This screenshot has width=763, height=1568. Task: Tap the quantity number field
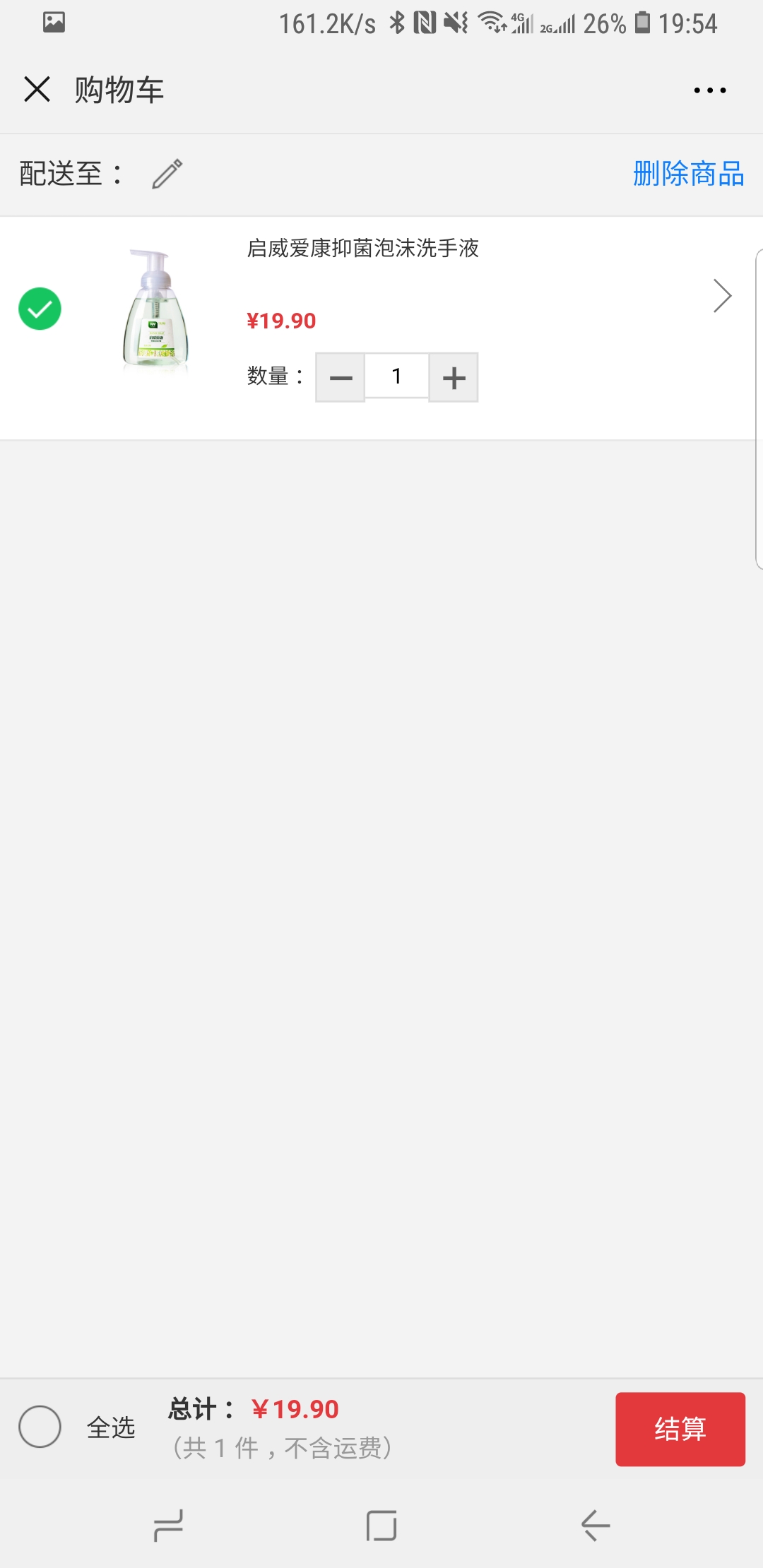[397, 376]
